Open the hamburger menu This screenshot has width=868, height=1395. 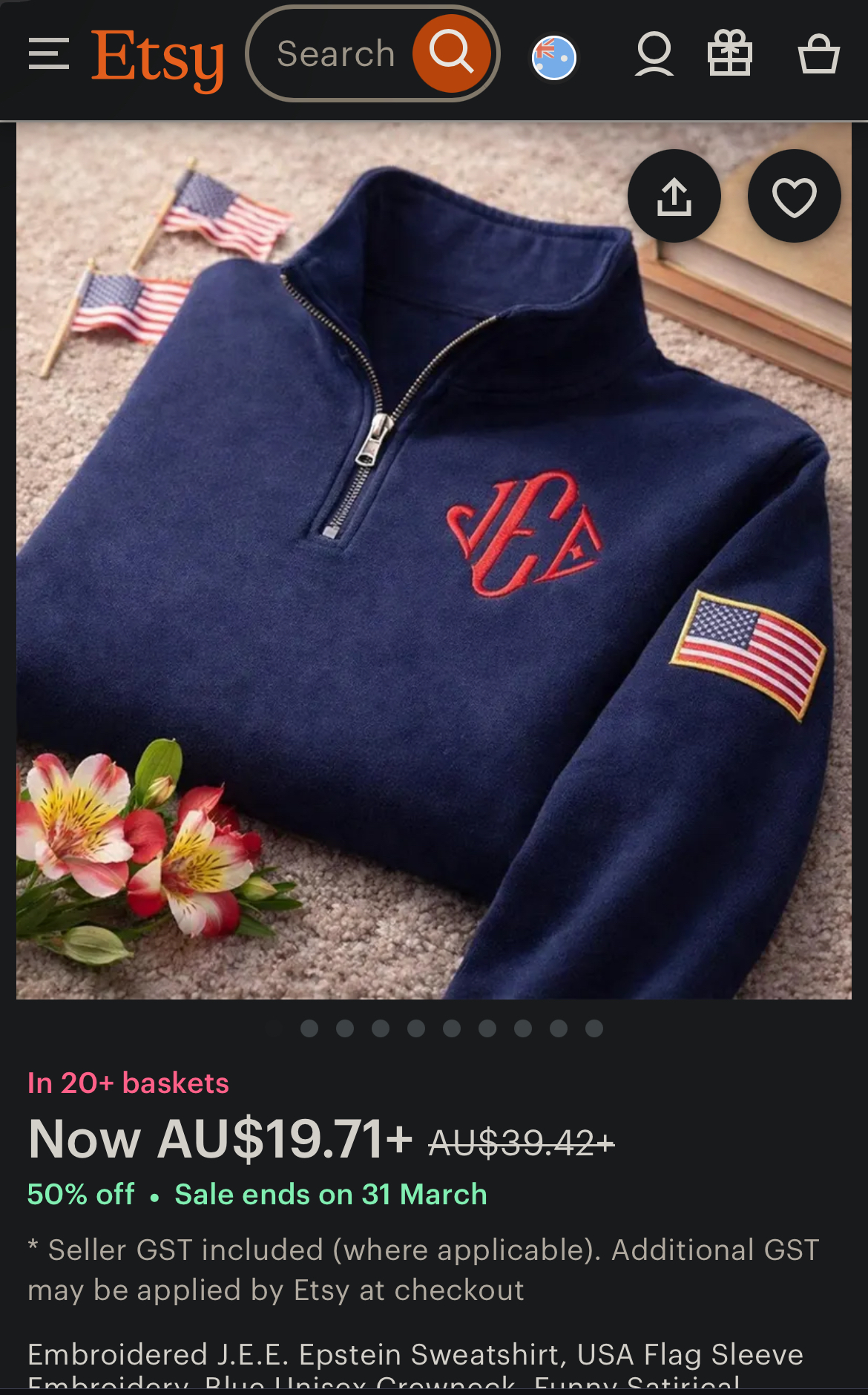point(49,54)
